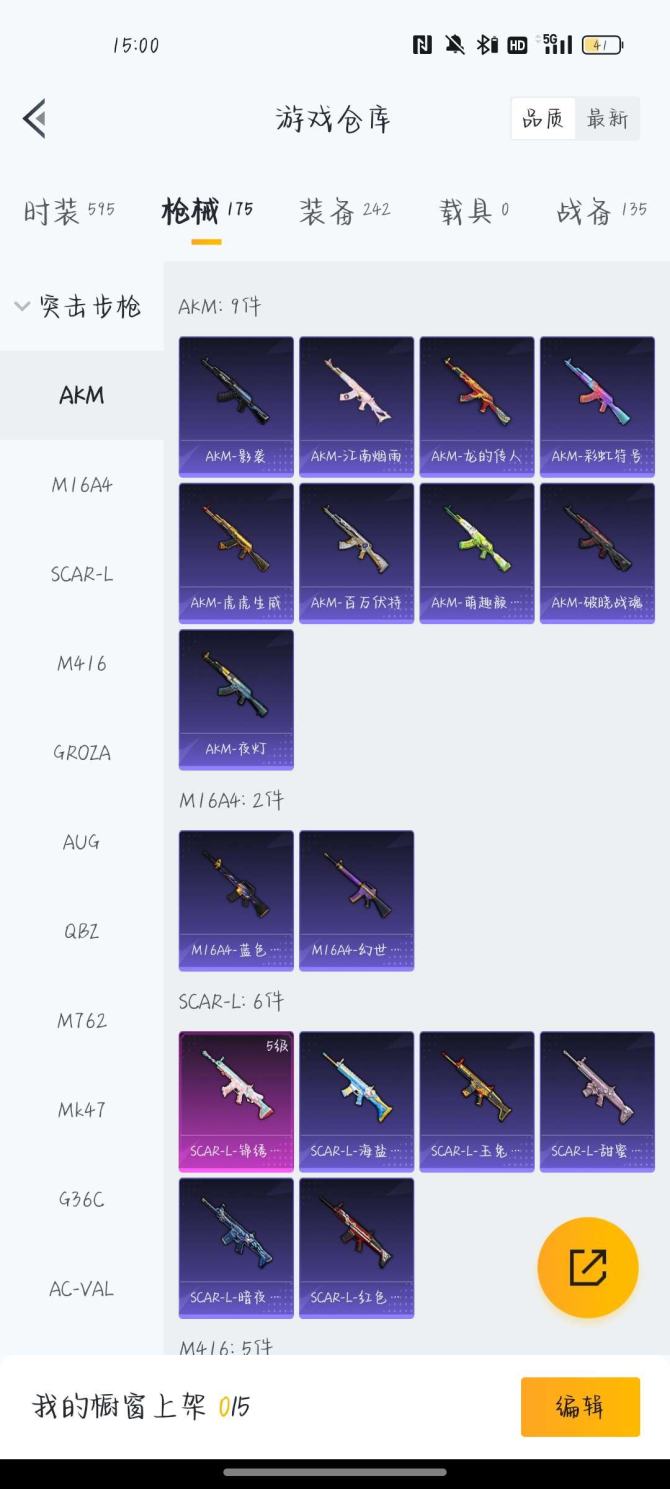Open the AKM-江南烟雨 skin
The width and height of the screenshot is (670, 1489).
coord(356,406)
